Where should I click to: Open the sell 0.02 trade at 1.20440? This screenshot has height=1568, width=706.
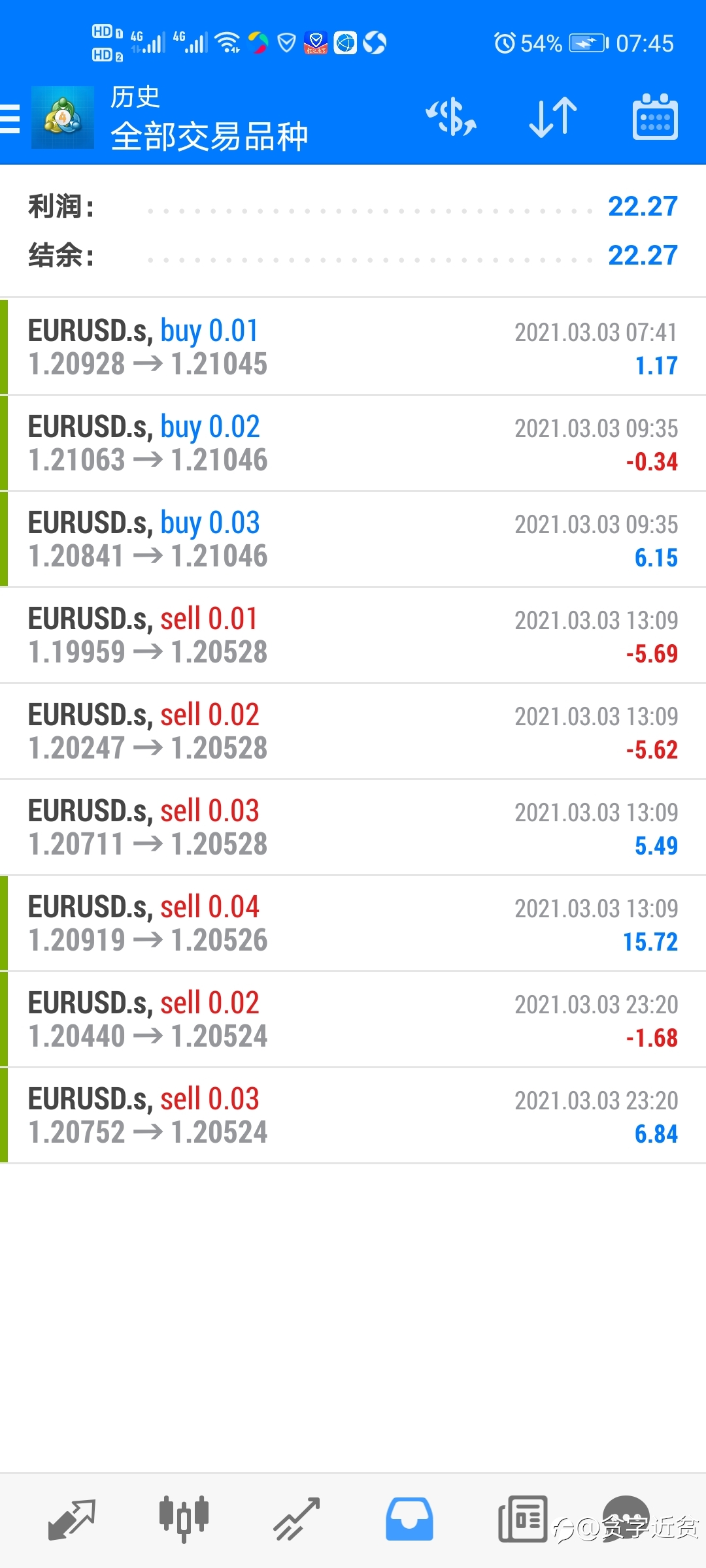tap(353, 1019)
